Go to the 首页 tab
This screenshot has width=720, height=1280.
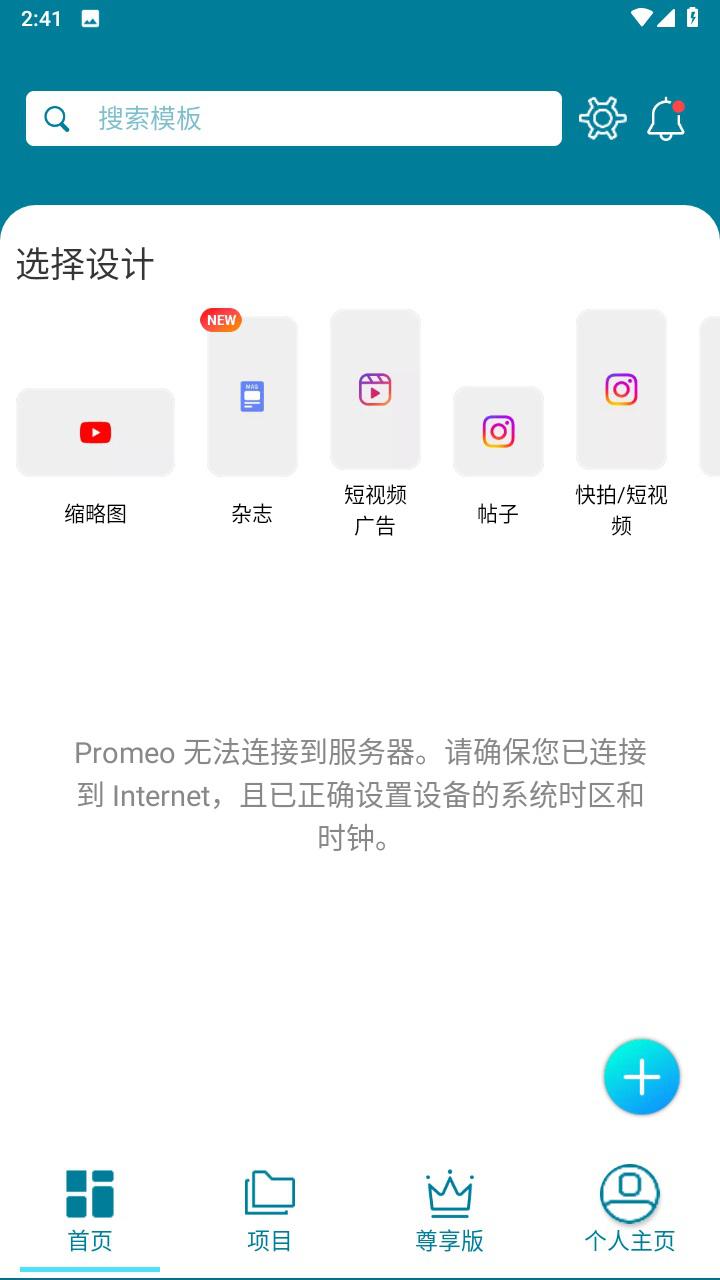tap(90, 1211)
